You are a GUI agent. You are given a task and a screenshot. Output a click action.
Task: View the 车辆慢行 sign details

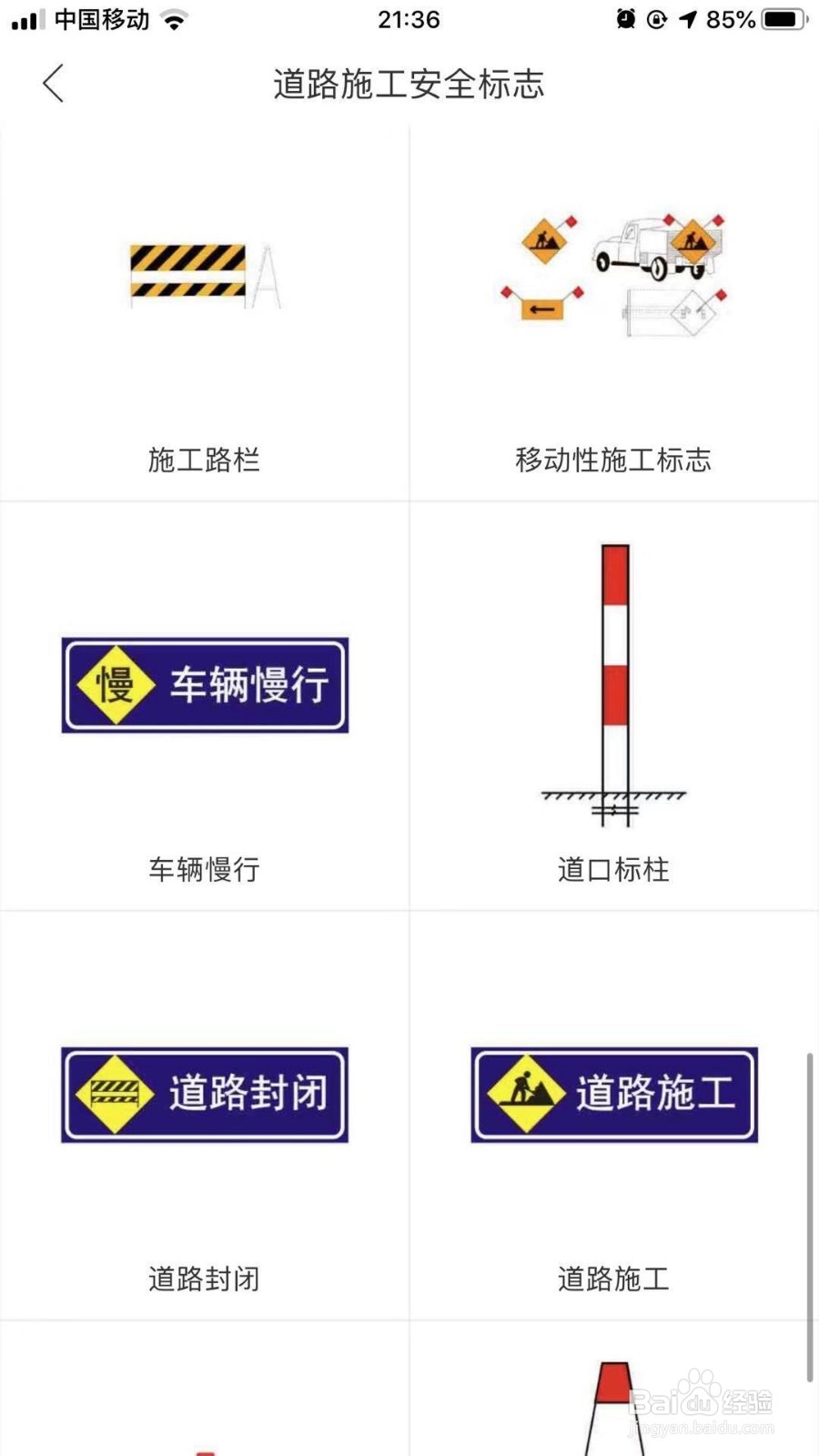(x=205, y=705)
